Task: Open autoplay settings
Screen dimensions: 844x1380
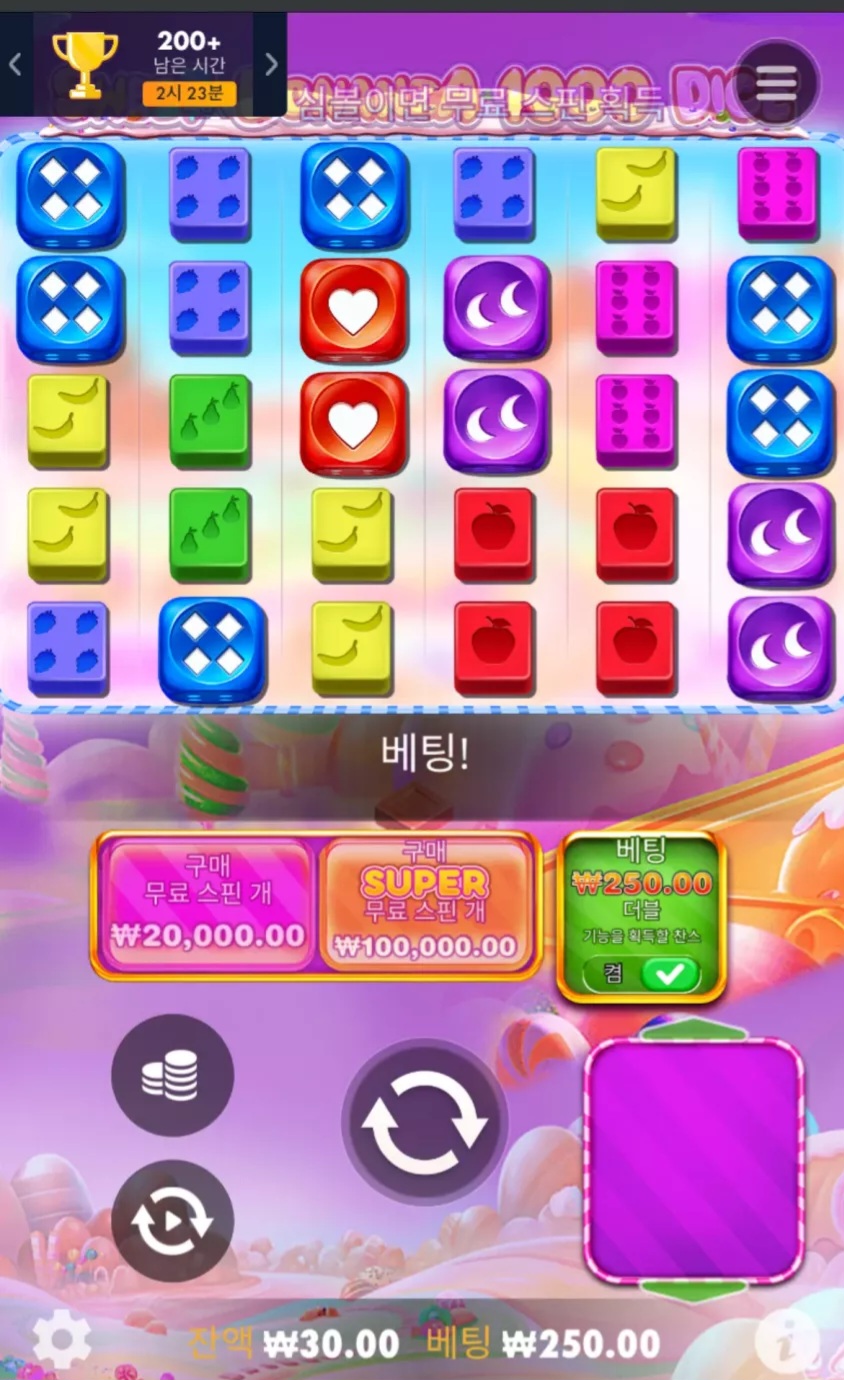Action: pos(172,1221)
